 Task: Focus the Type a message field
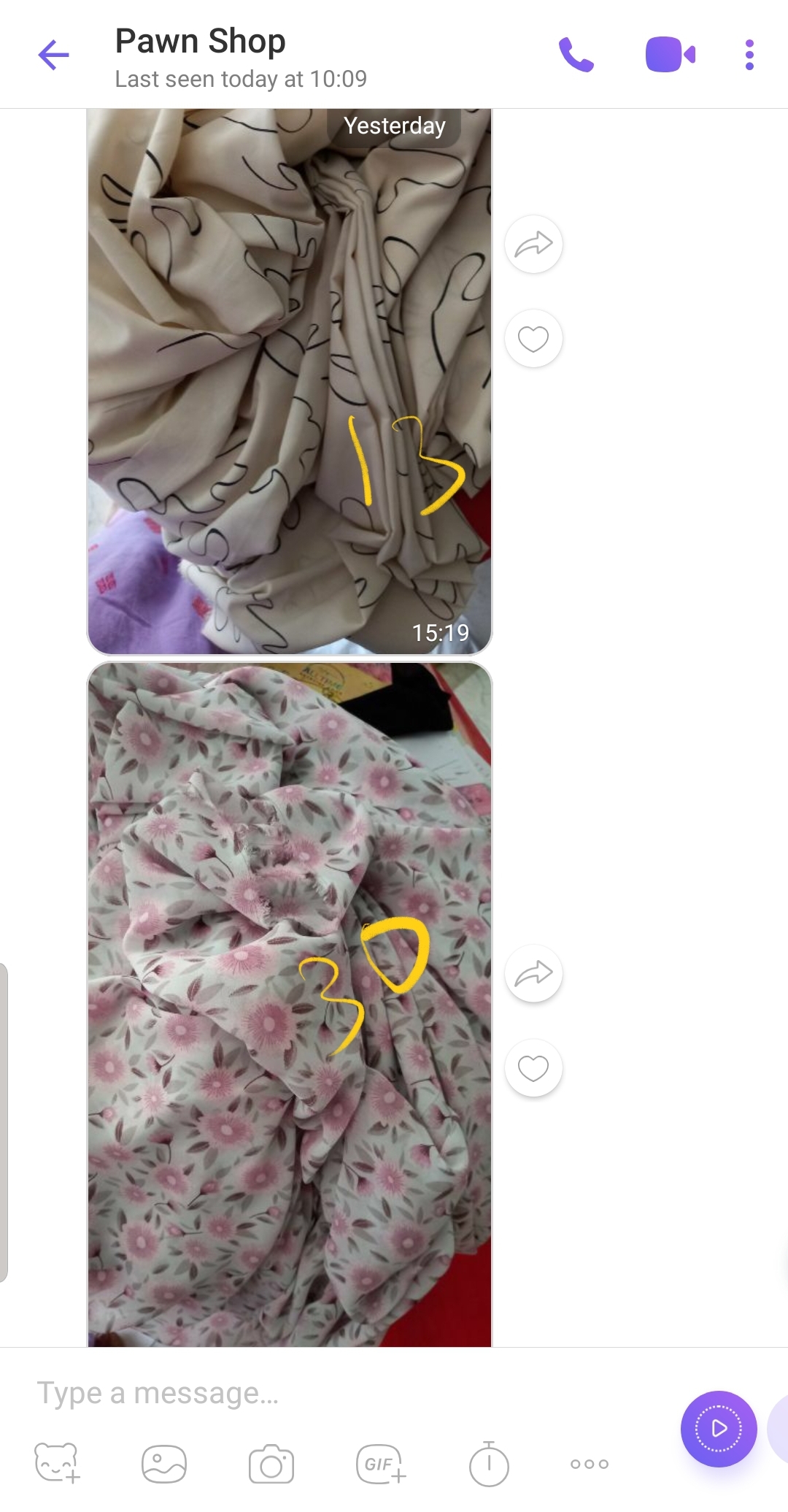(328, 1393)
